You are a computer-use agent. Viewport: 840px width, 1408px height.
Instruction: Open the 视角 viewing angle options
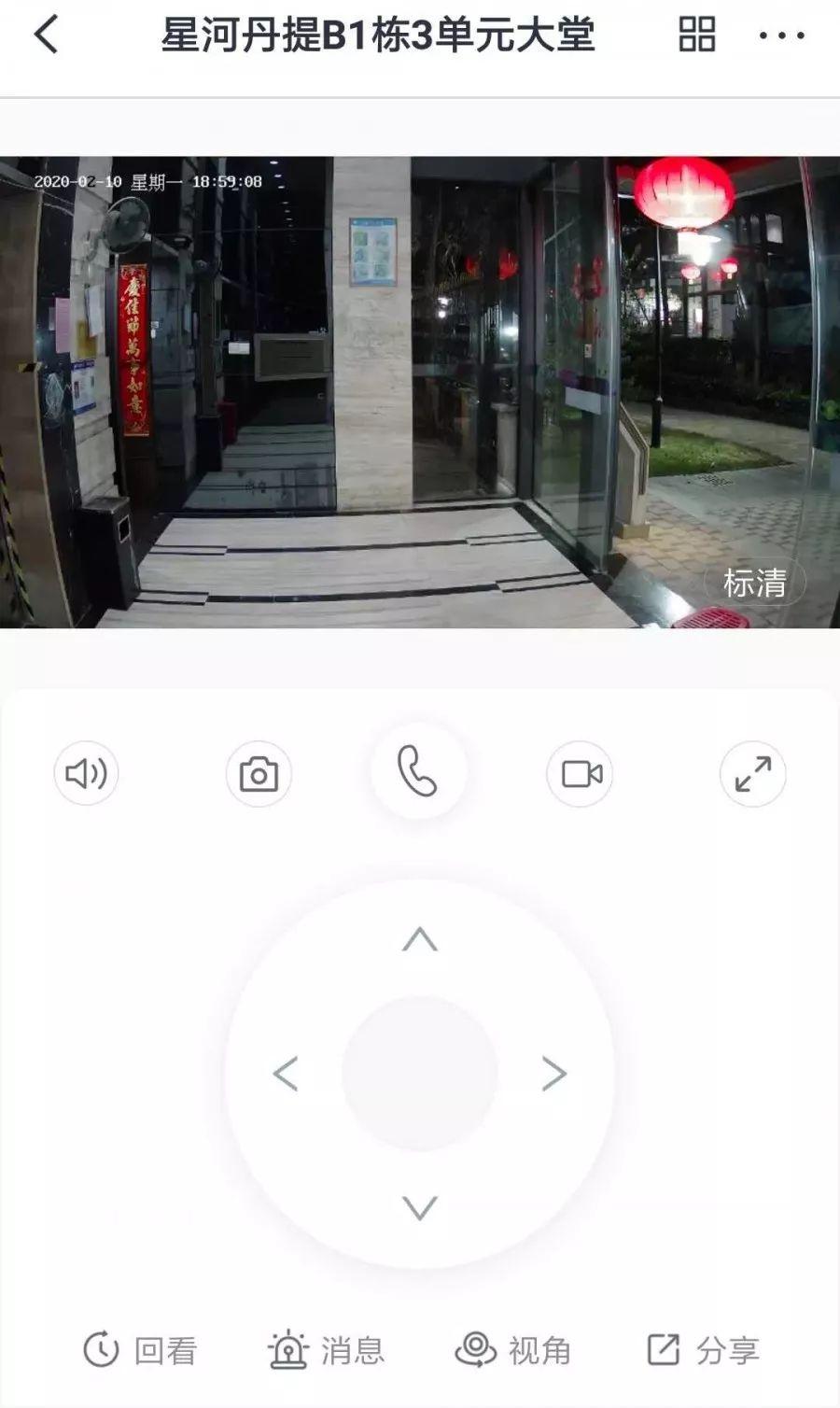tap(512, 1350)
